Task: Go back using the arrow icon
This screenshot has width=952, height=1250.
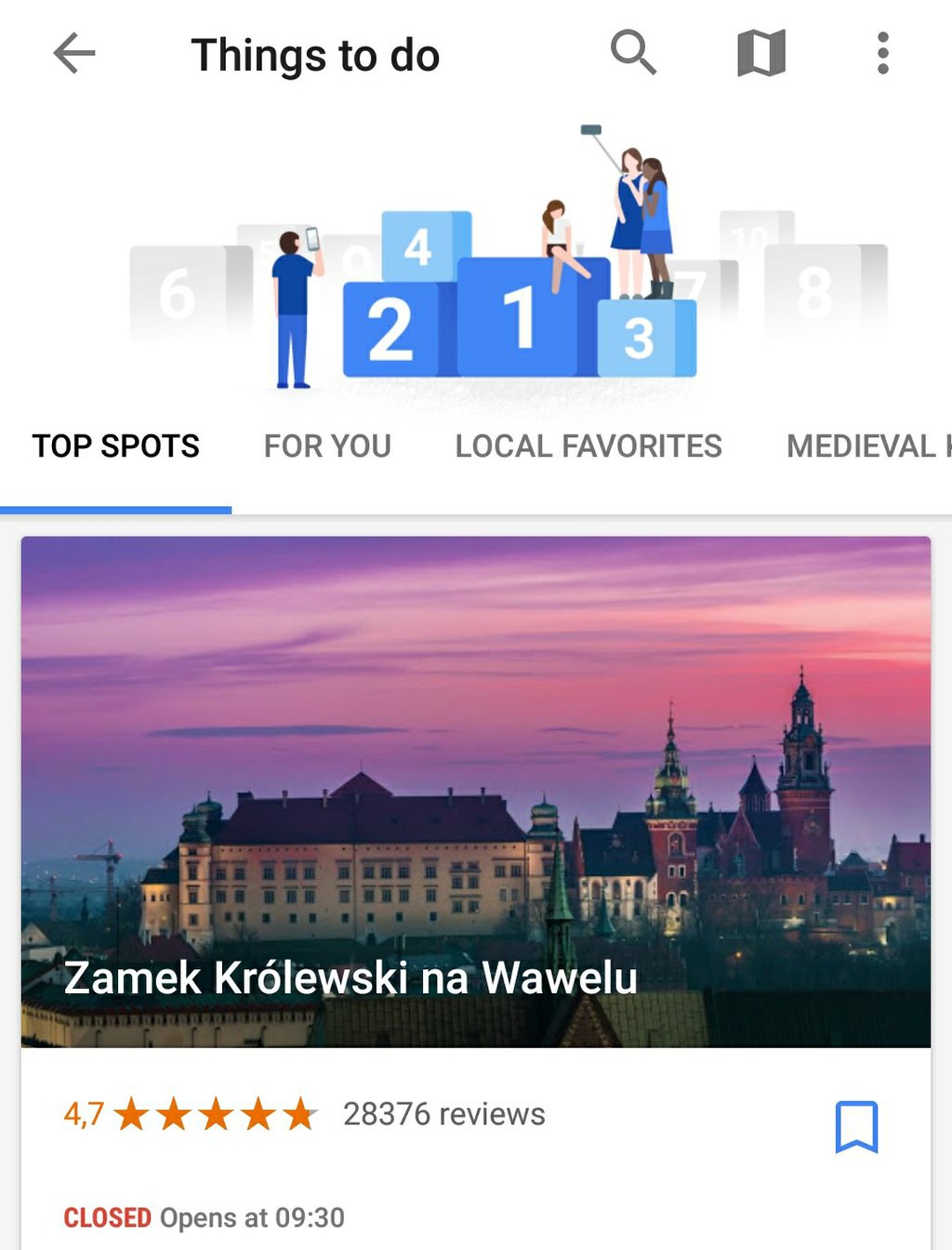Action: (x=74, y=54)
